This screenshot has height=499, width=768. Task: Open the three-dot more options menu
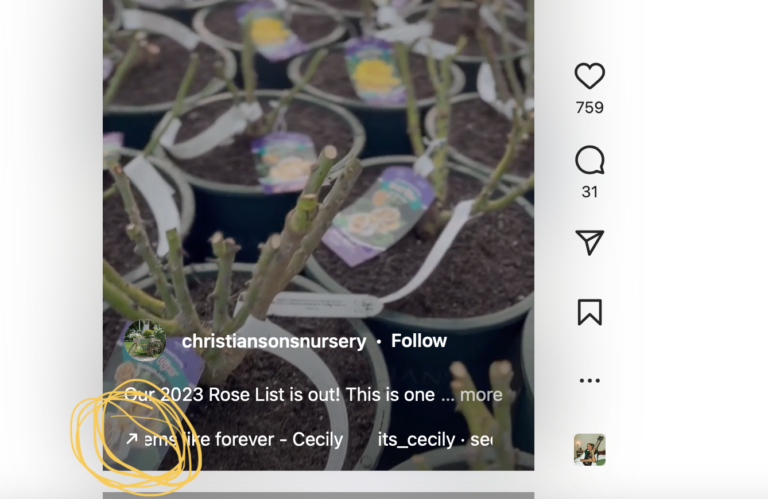tap(590, 380)
